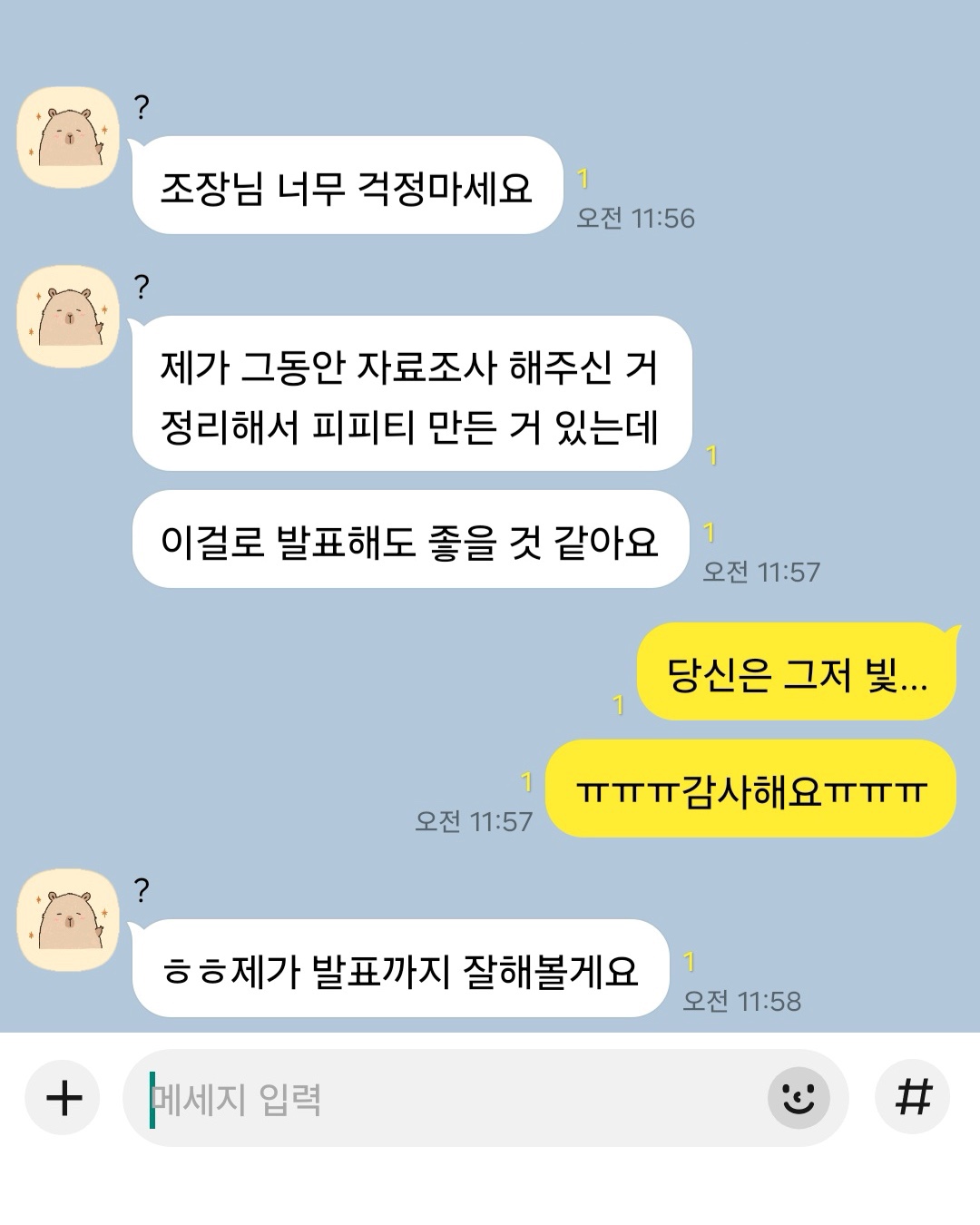View profile avatar beside 제가 그동안 자료조사 message
This screenshot has width=980, height=1225.
[x=68, y=316]
